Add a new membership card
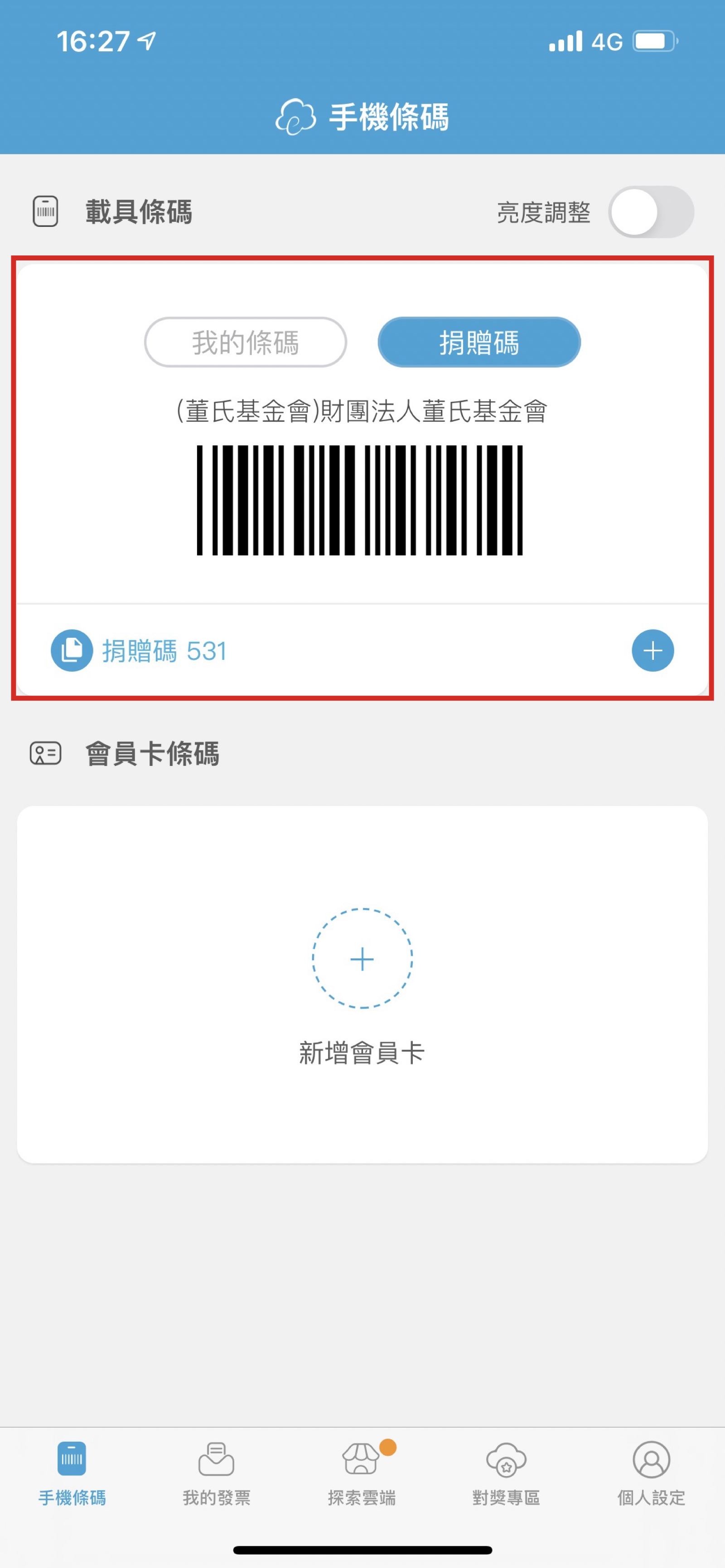 coord(362,959)
